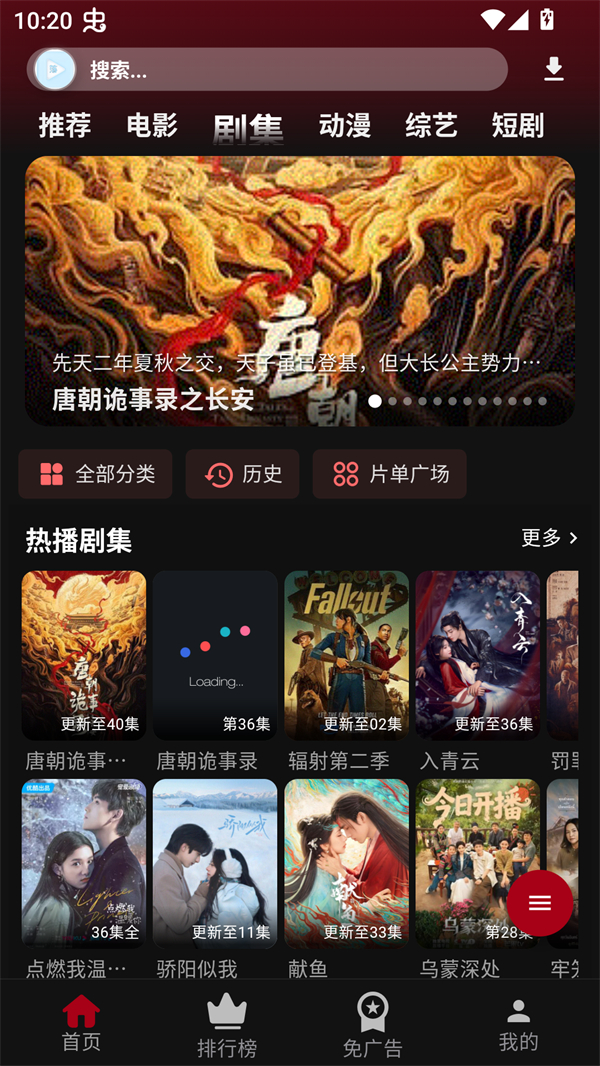Screen dimensions: 600x1066
Task: Switch to the 综艺 tab
Action: (431, 126)
